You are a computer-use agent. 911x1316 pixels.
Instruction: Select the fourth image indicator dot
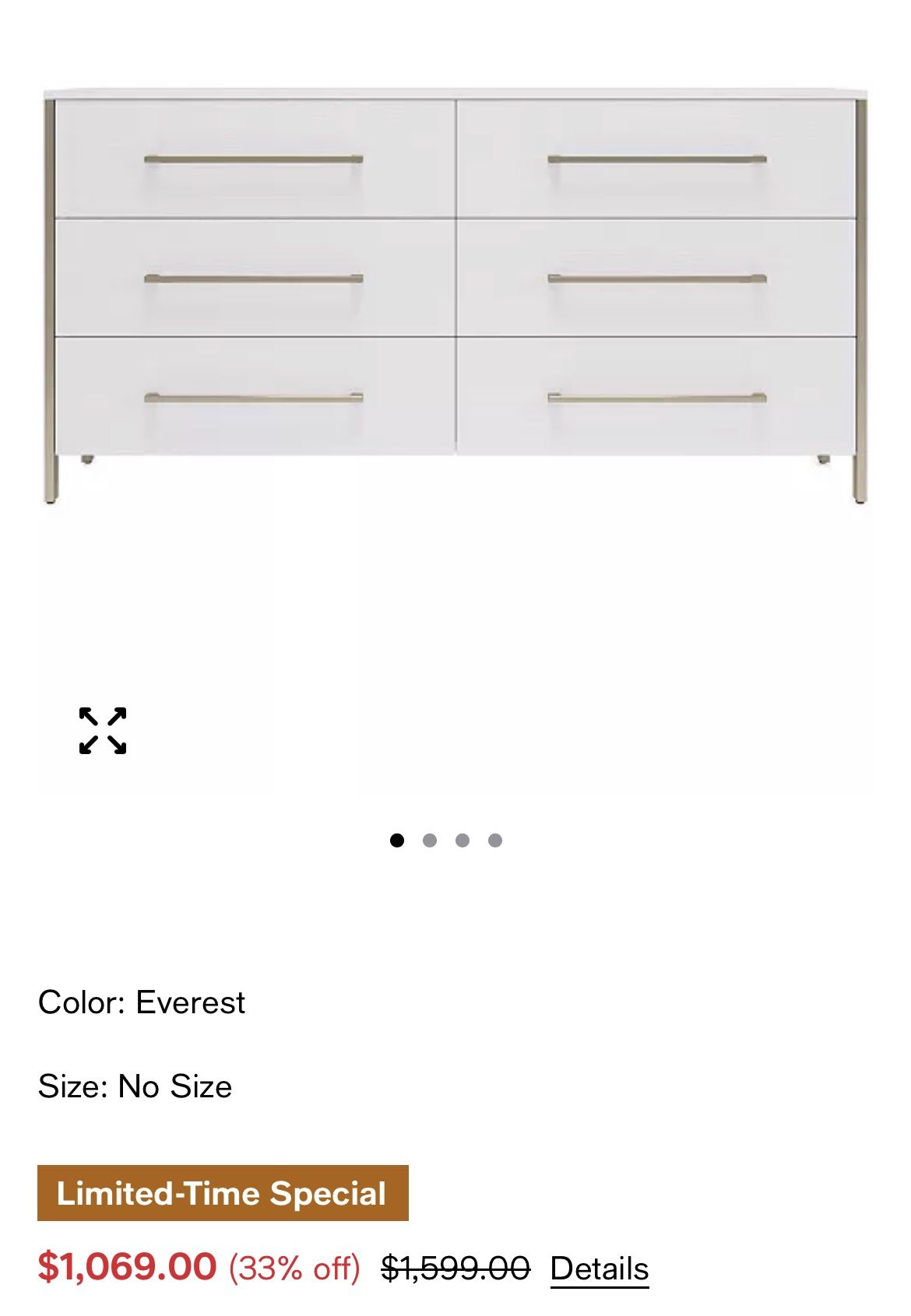pos(495,840)
